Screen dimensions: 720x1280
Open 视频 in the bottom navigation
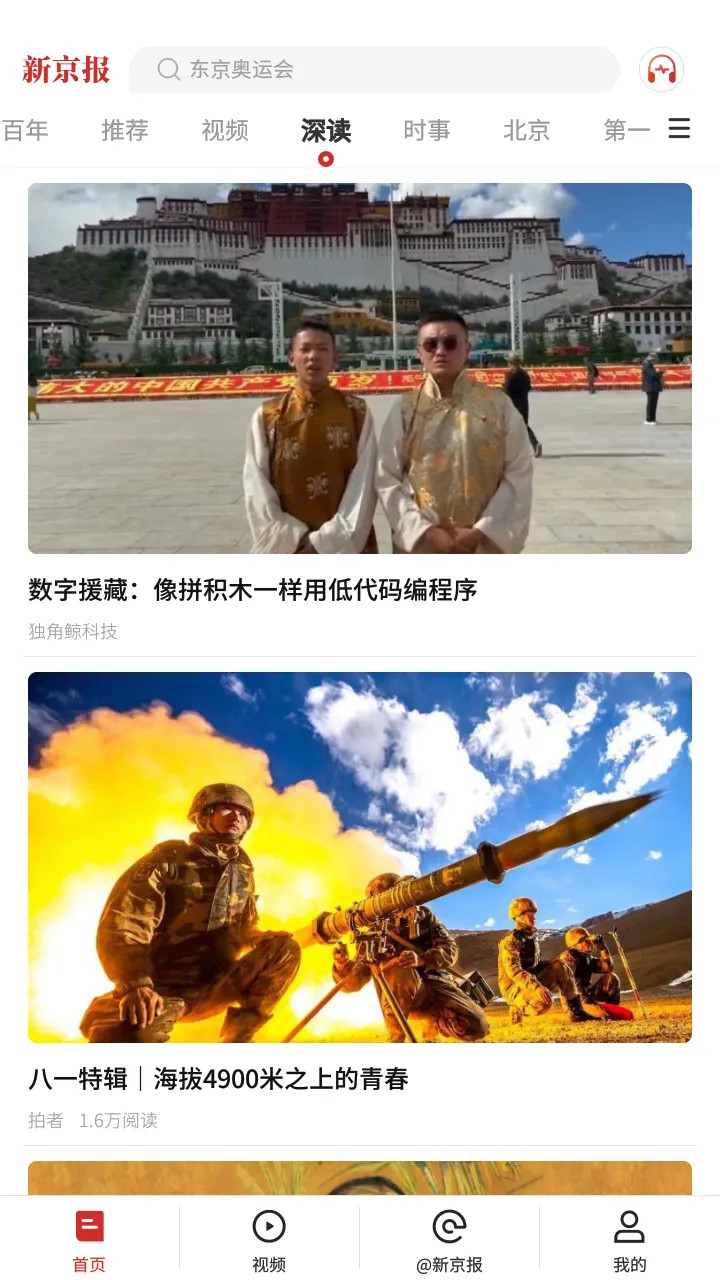click(x=269, y=1240)
